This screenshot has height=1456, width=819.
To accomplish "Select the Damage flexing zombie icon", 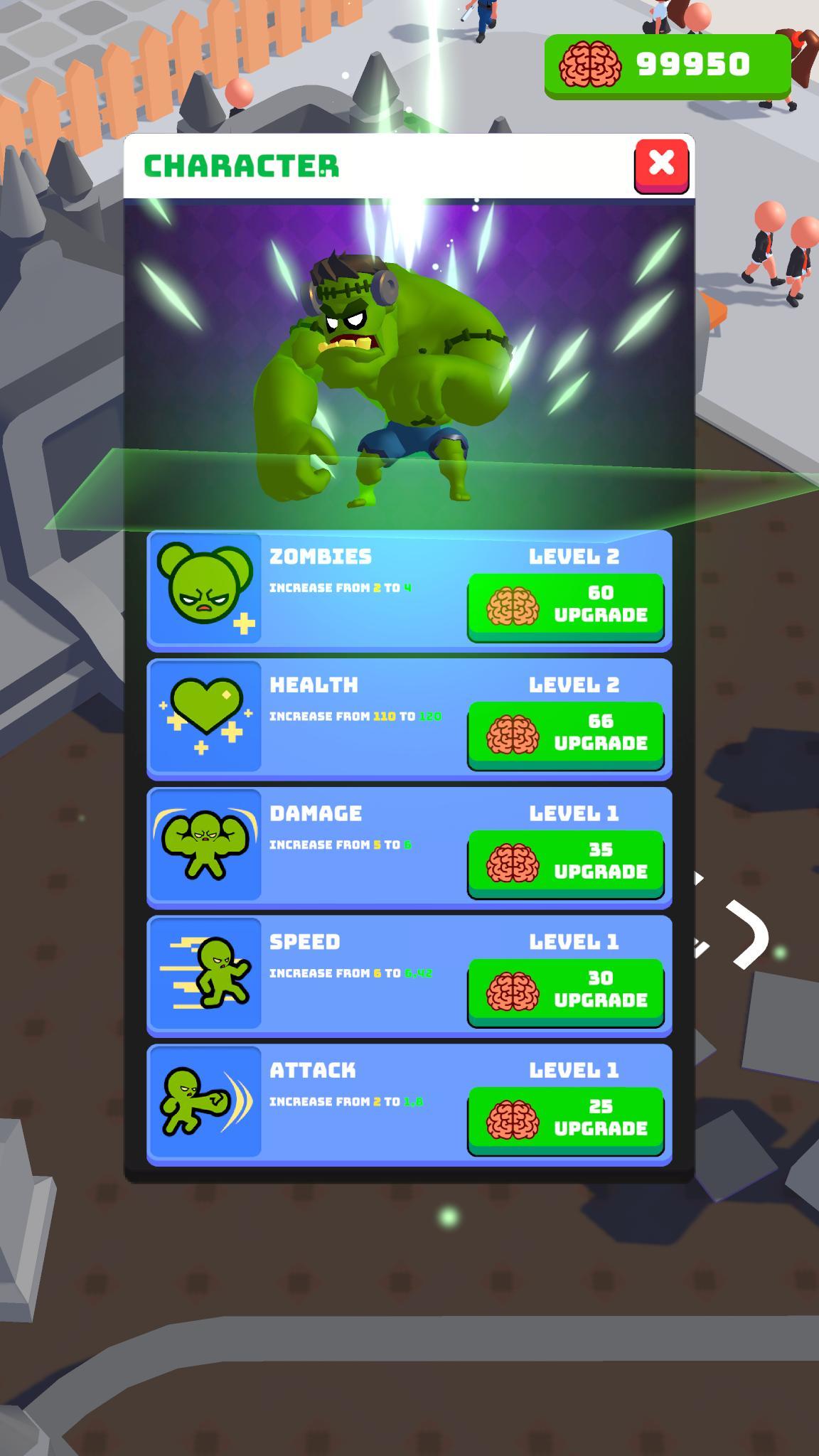I will (x=205, y=847).
